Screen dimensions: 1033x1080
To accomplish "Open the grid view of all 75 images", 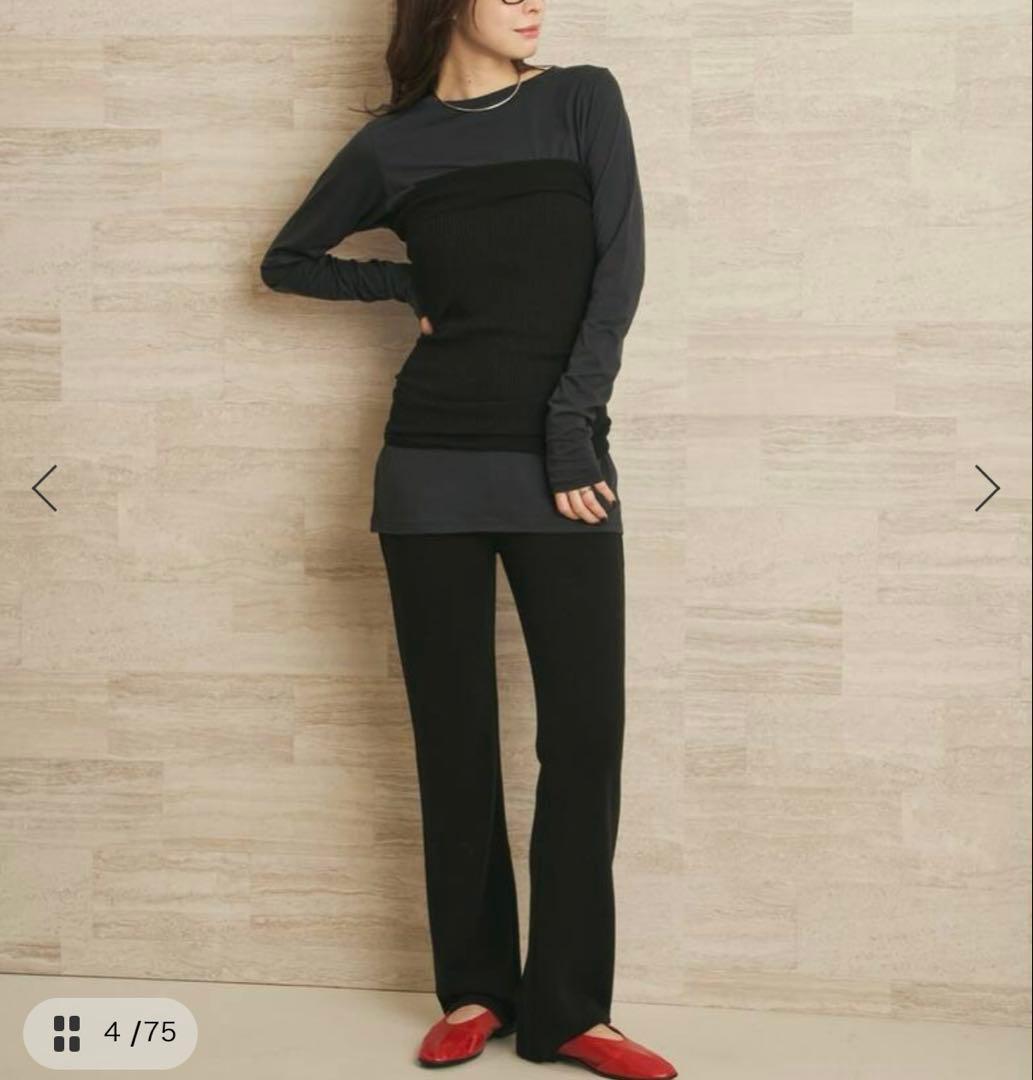I will [x=67, y=1033].
